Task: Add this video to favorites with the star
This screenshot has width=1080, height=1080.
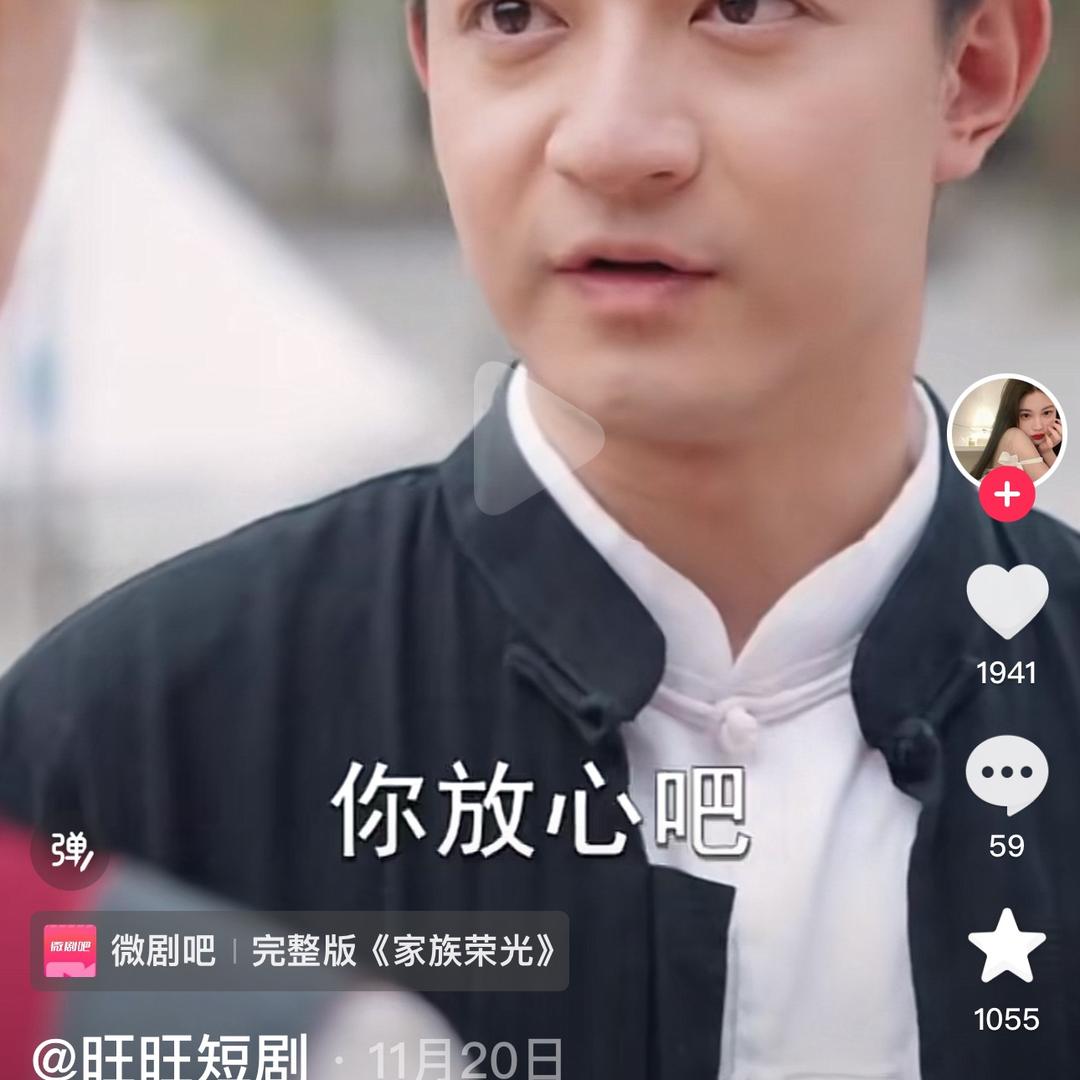Action: (1006, 946)
